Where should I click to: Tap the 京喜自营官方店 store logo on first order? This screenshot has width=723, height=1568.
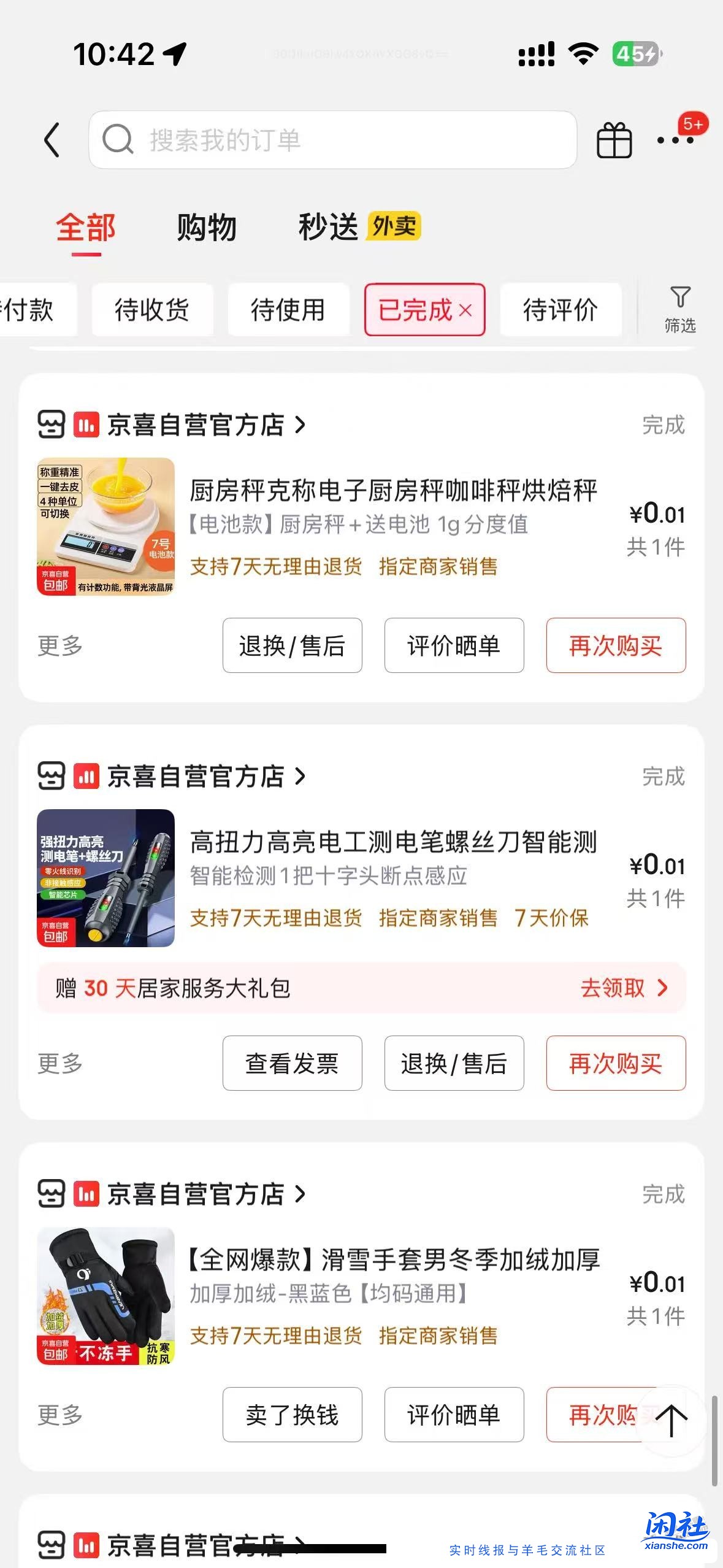click(53, 425)
